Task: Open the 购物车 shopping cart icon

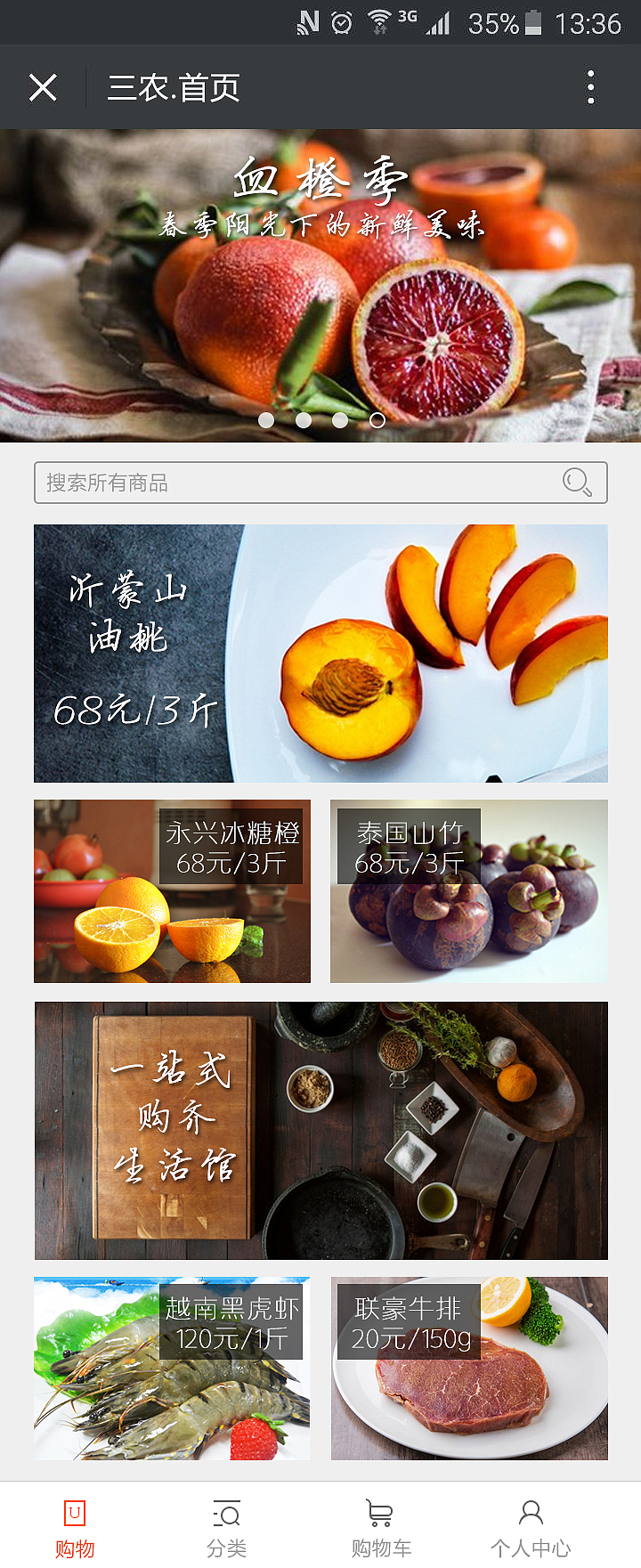Action: pyautogui.click(x=379, y=1514)
